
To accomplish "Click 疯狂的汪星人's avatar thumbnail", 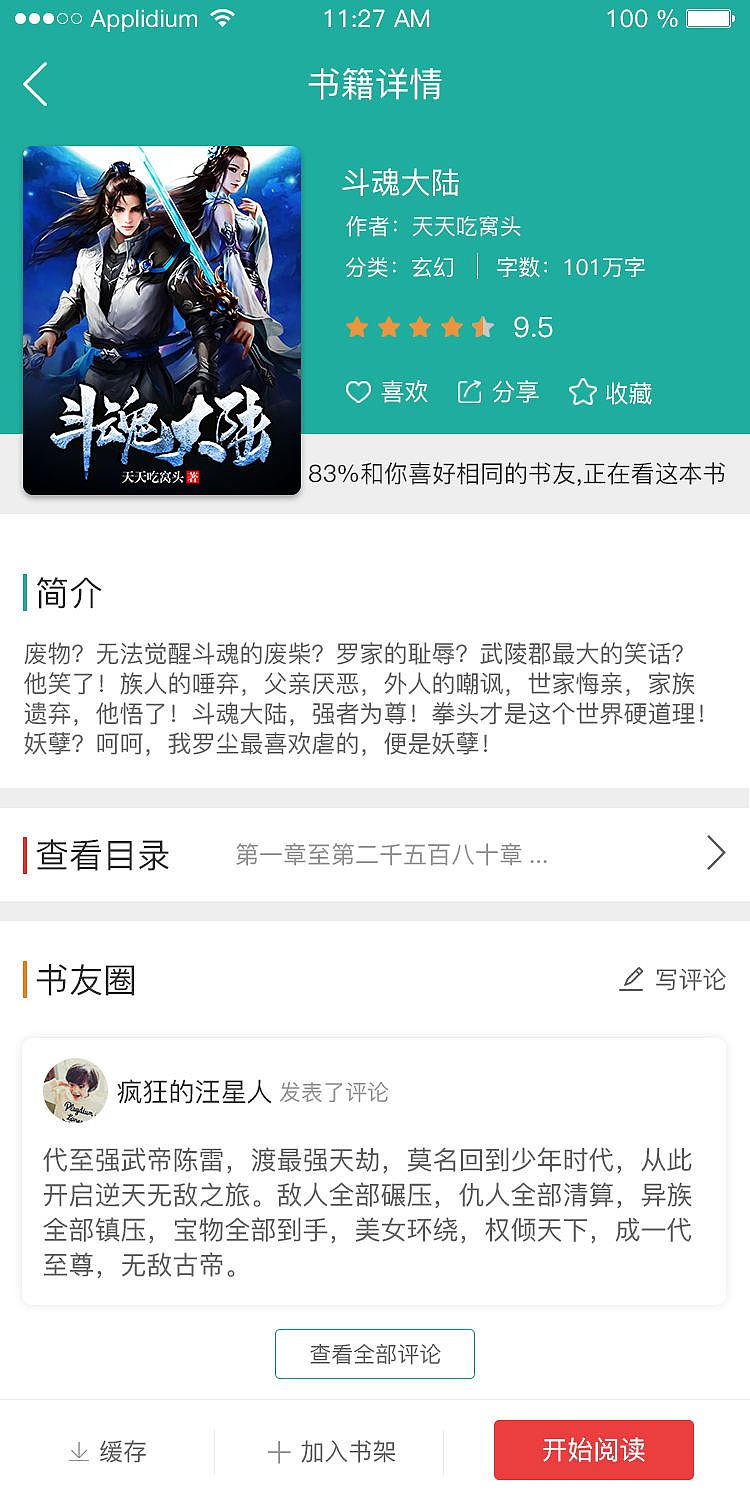I will 72,1091.
